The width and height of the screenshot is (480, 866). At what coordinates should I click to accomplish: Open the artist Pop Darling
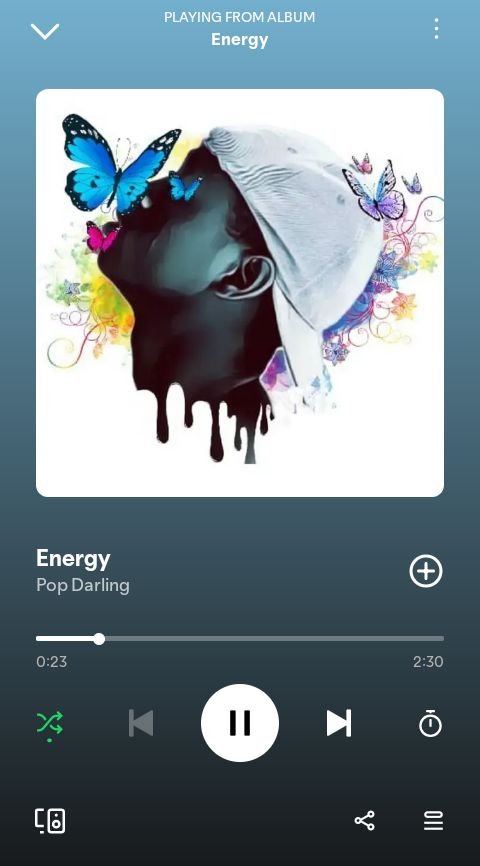[x=83, y=585]
